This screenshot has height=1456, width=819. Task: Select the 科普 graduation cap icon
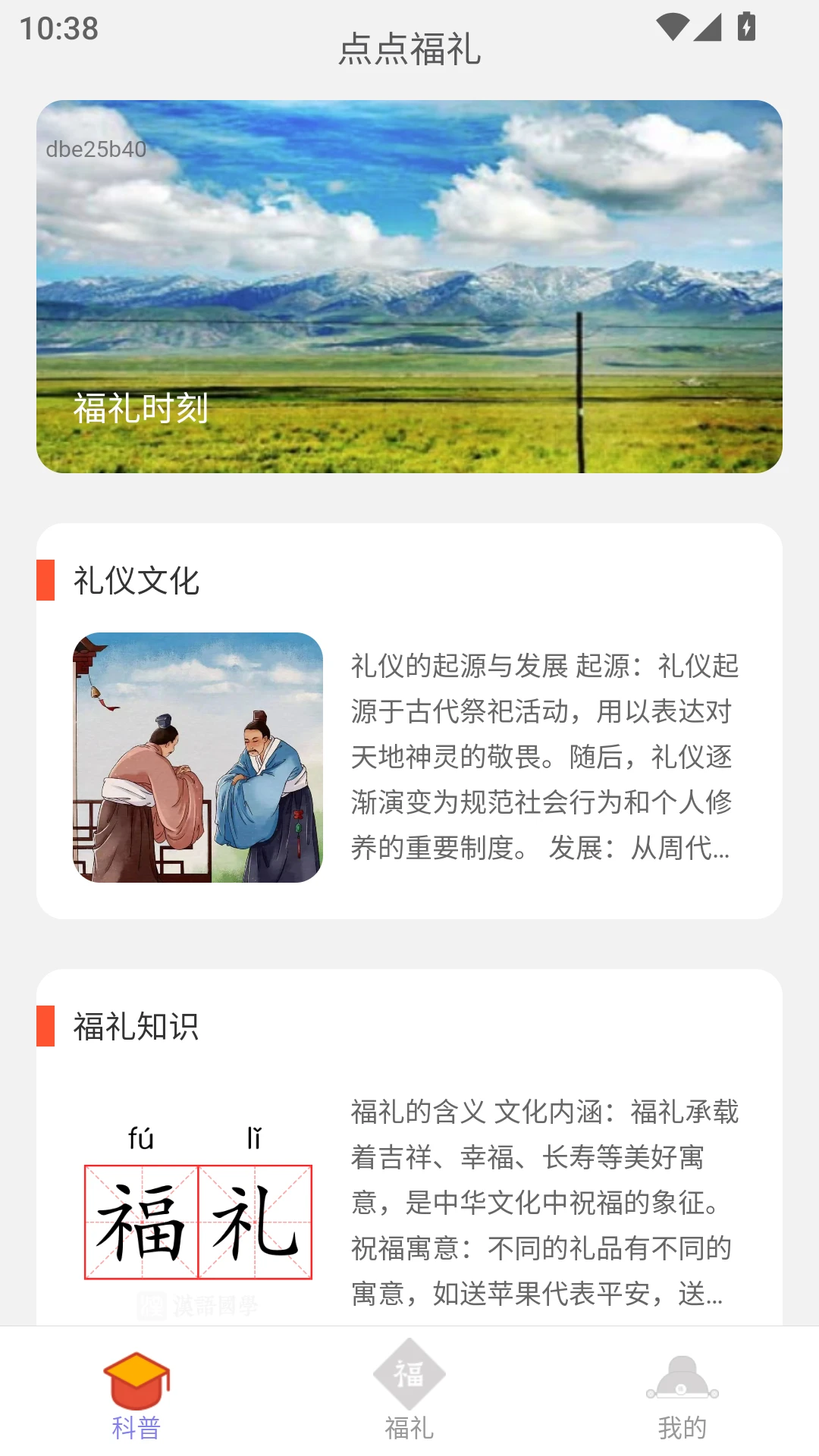(x=136, y=1380)
